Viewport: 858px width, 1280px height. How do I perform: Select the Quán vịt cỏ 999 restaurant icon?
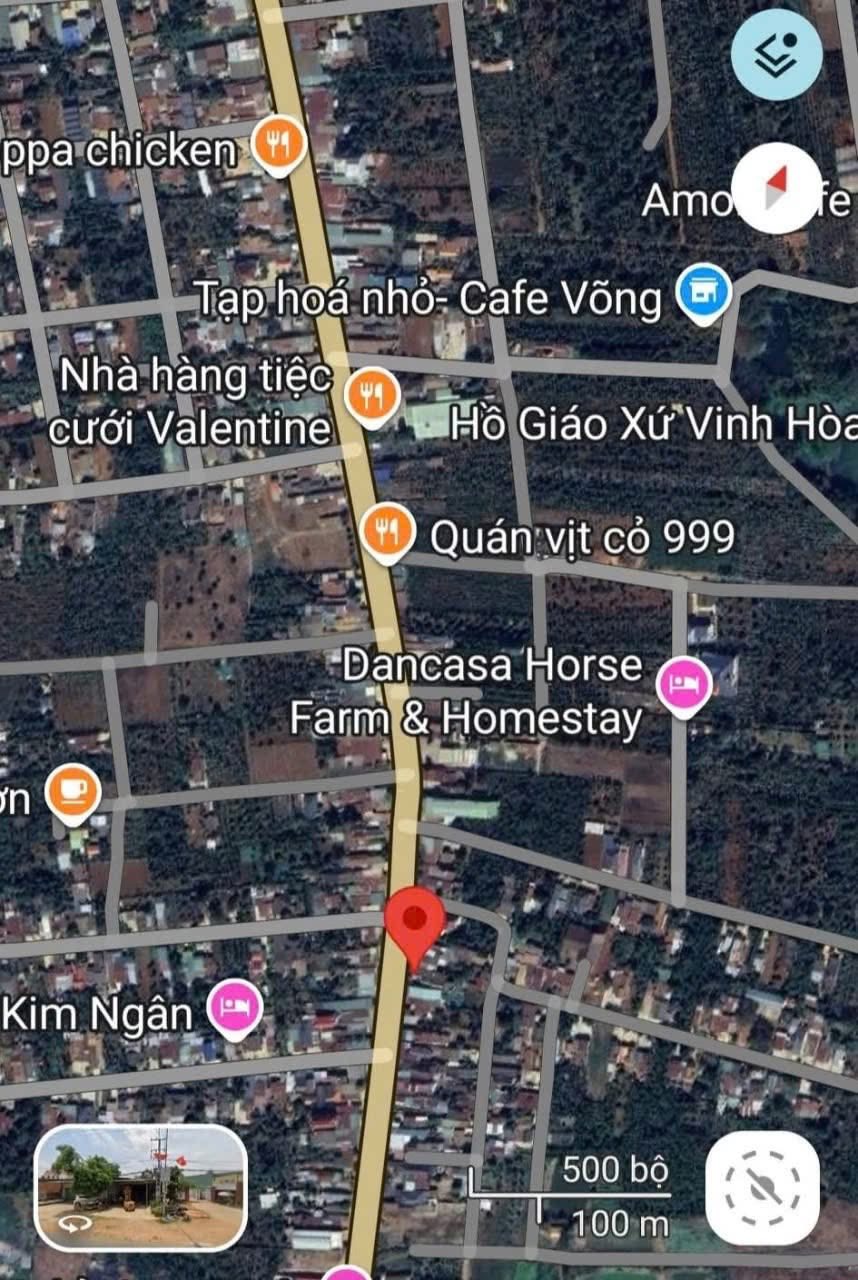click(x=388, y=531)
